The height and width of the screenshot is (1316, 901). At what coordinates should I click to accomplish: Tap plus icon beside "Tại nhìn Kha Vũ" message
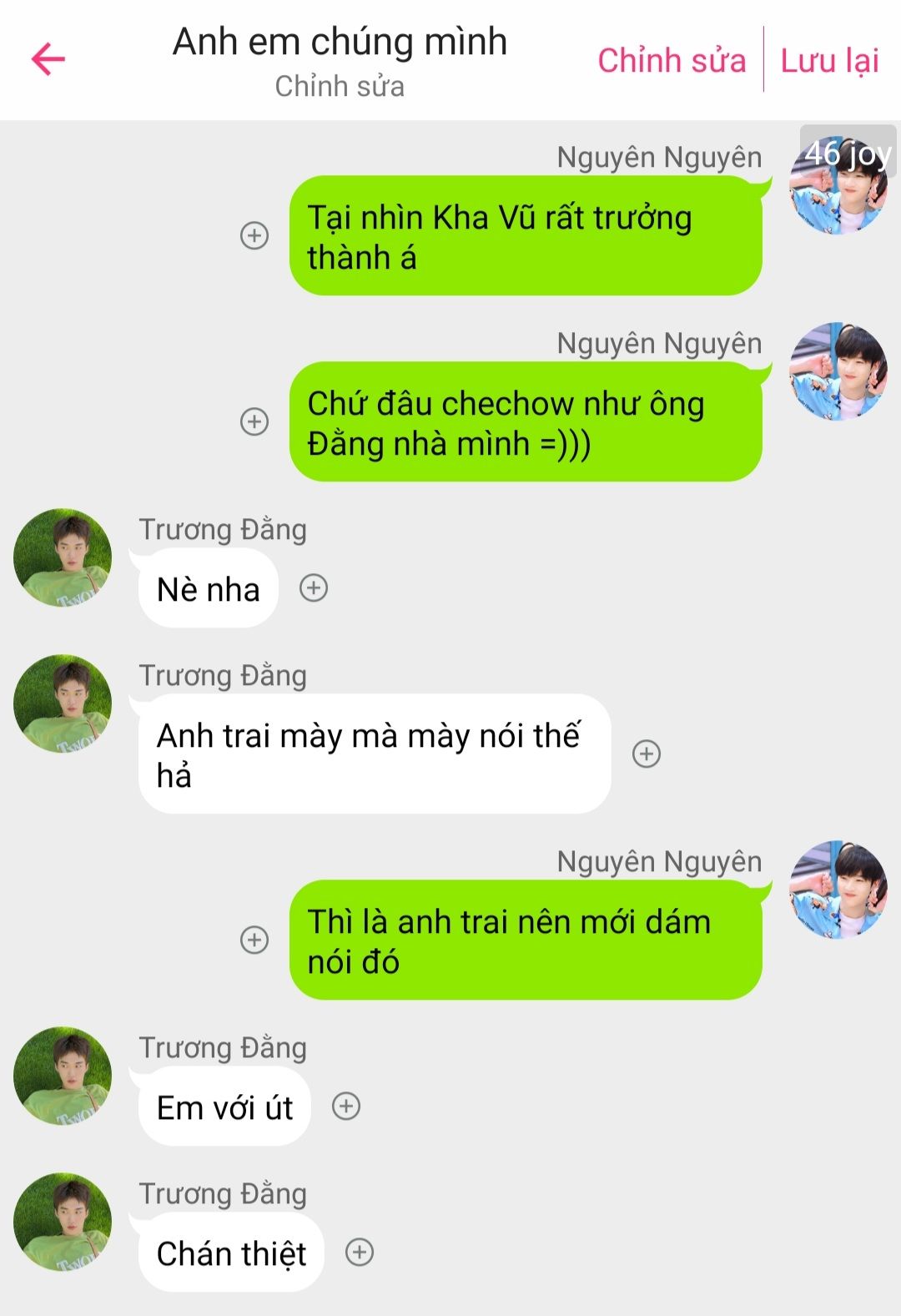point(254,235)
